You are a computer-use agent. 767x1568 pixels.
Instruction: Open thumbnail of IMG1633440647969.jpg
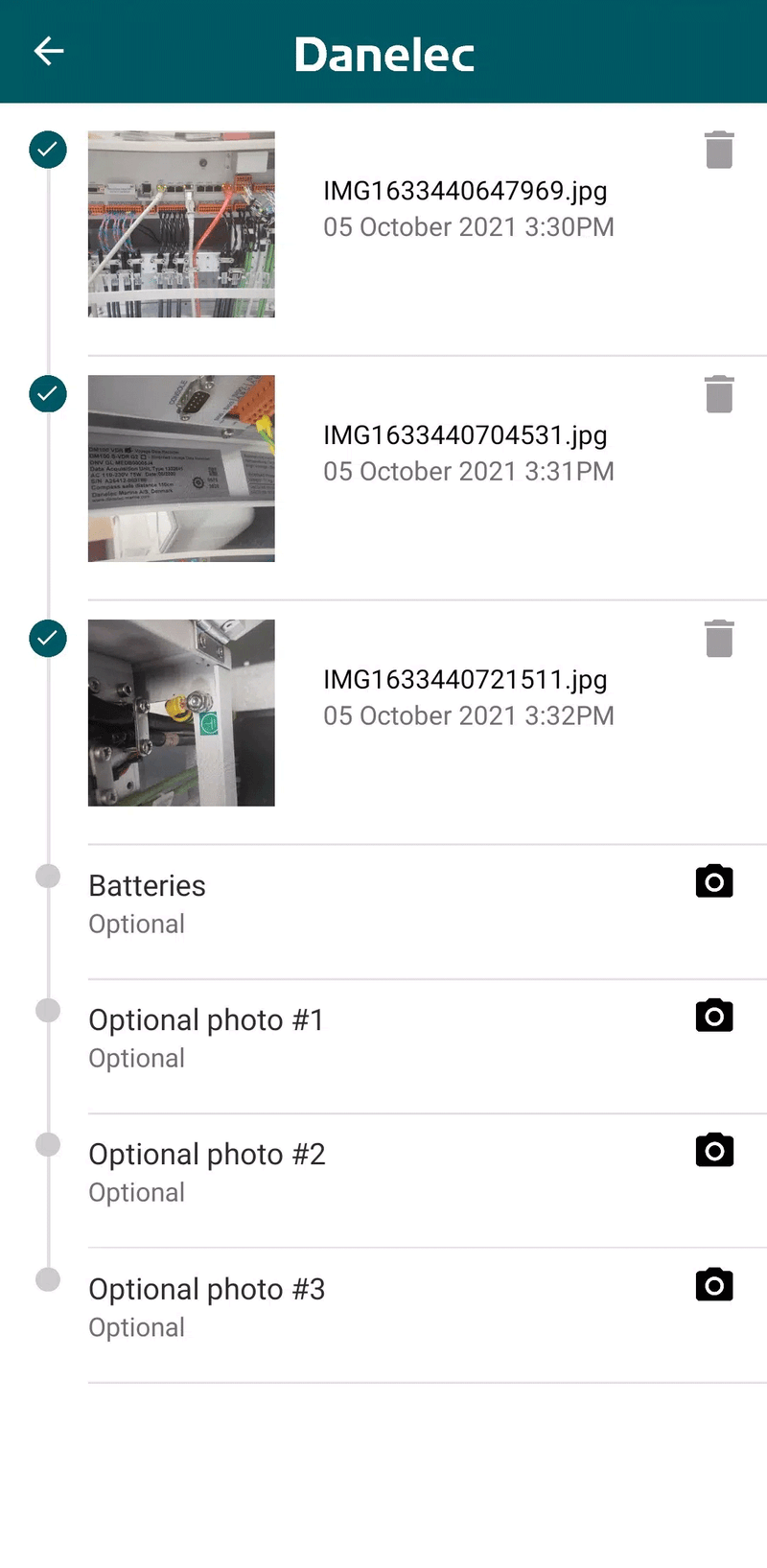pyautogui.click(x=181, y=224)
